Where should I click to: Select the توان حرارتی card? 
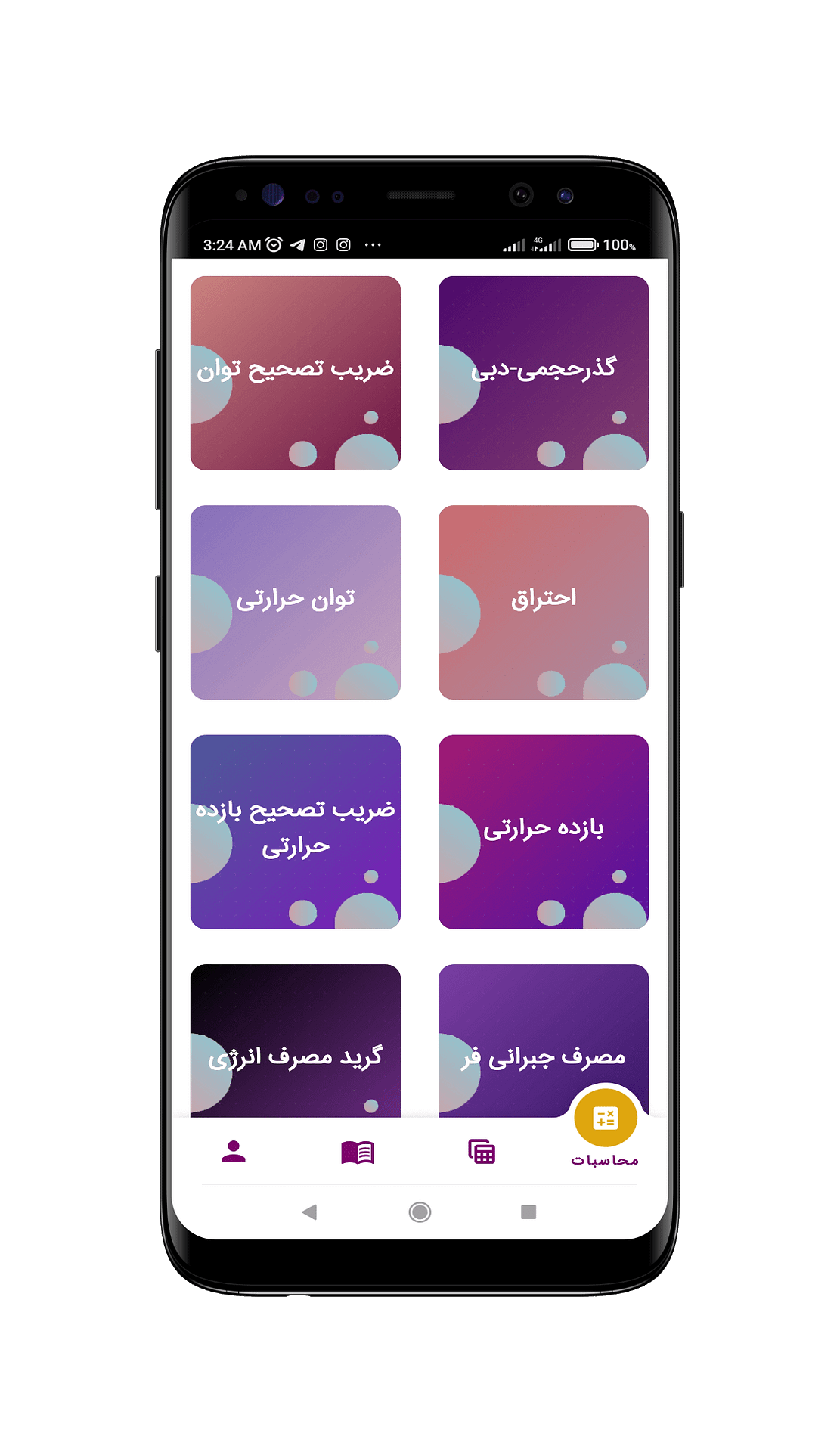click(295, 602)
